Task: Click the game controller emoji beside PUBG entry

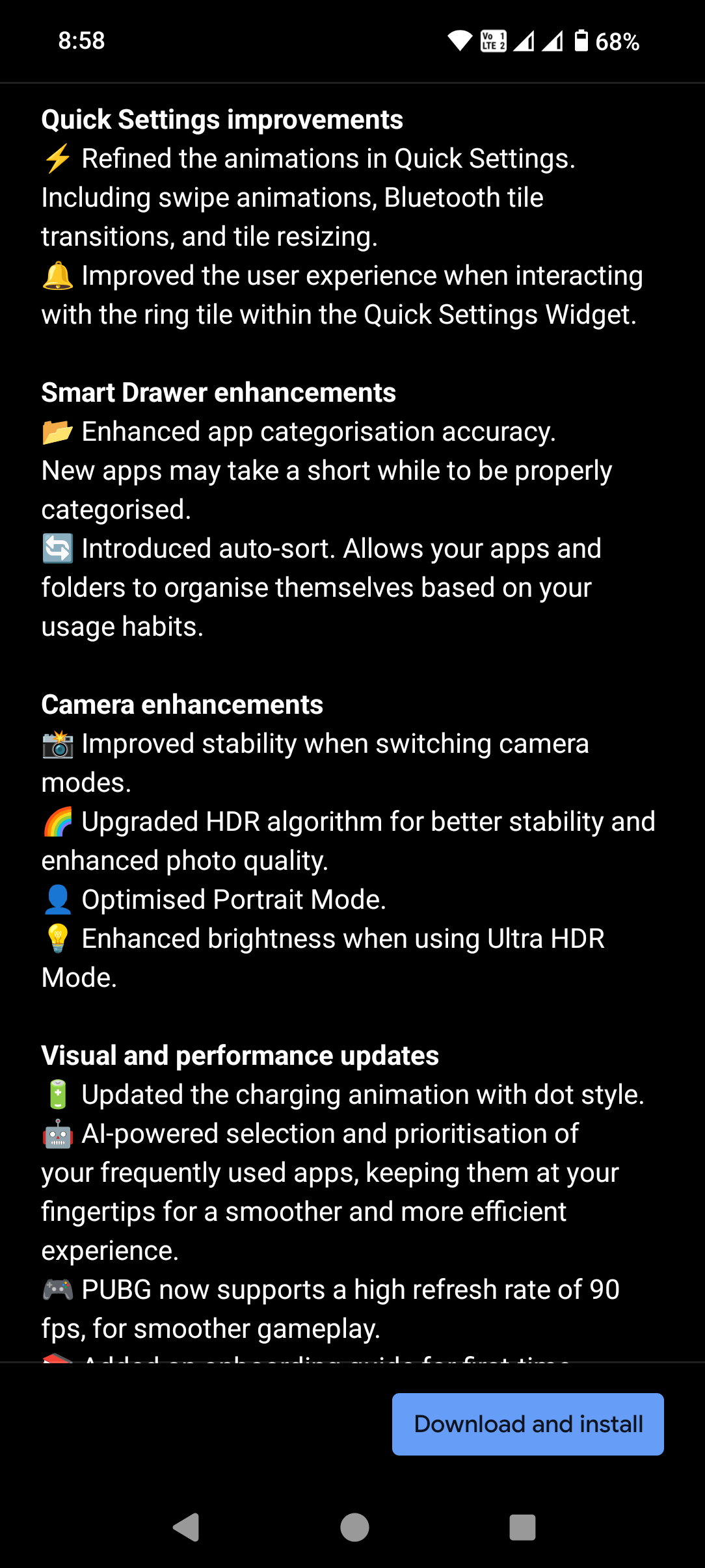Action: (57, 1289)
